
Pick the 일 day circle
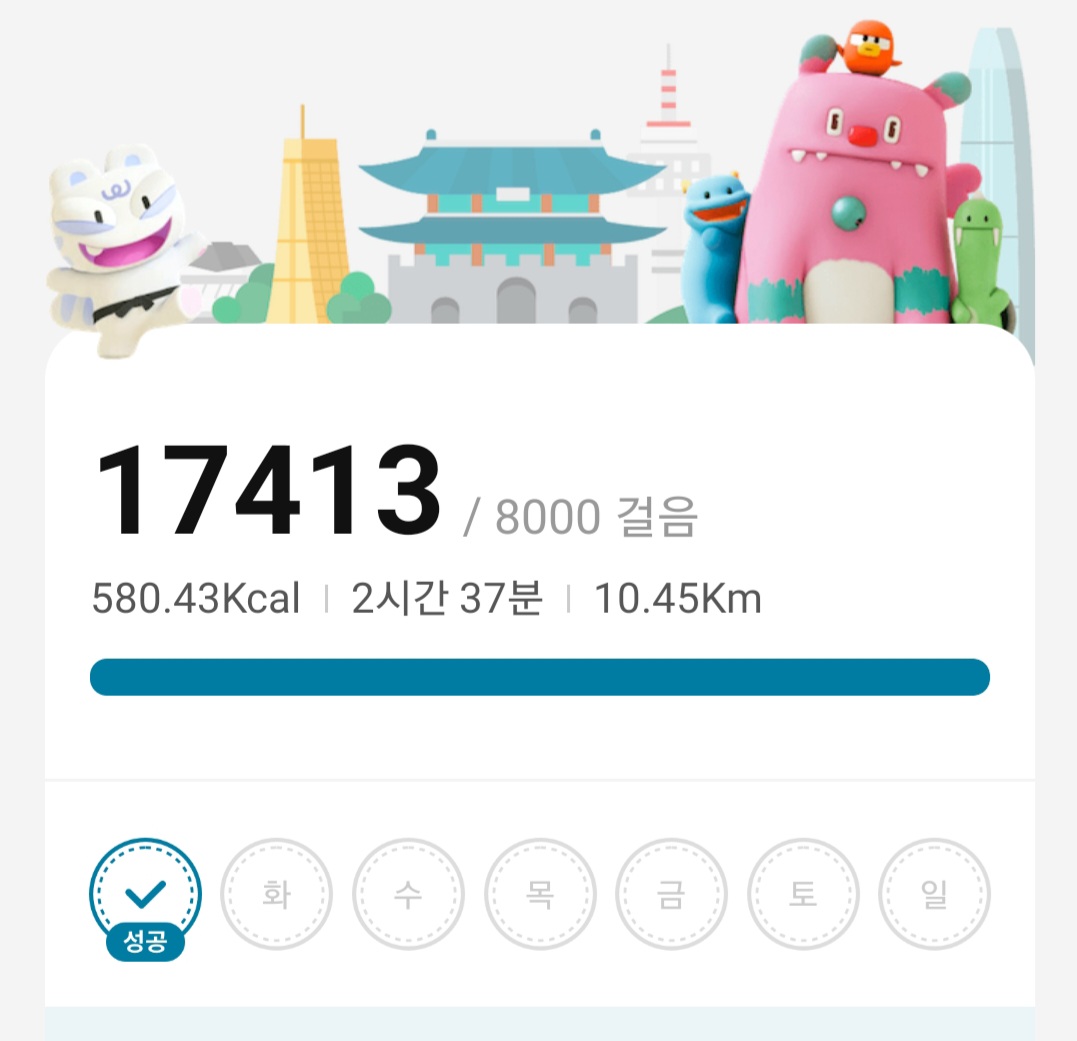click(x=934, y=894)
